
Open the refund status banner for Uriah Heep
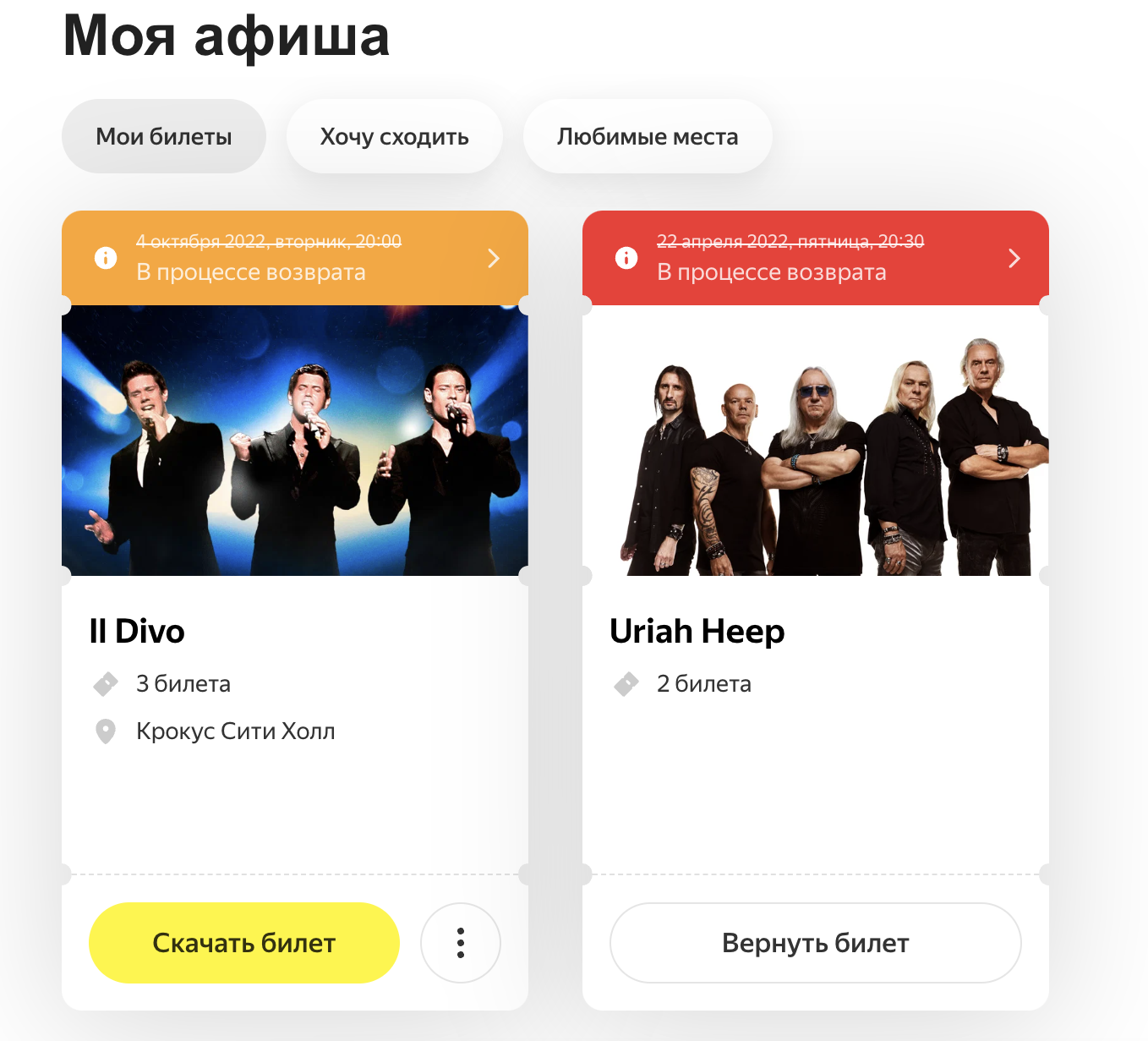pyautogui.click(x=815, y=258)
